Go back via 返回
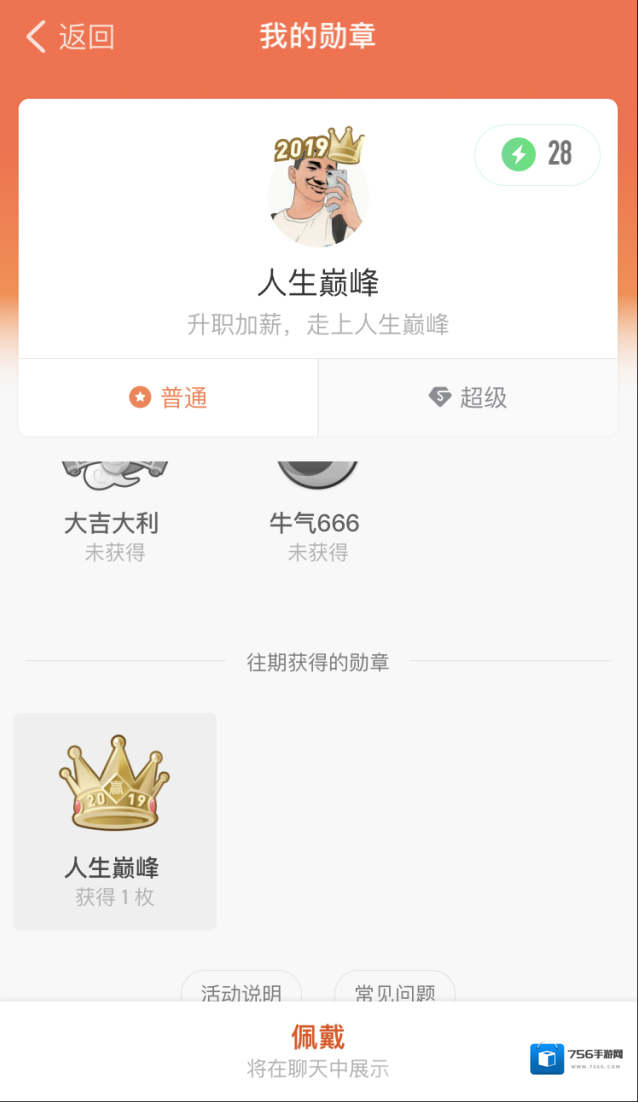The height and width of the screenshot is (1102, 638). [x=70, y=38]
